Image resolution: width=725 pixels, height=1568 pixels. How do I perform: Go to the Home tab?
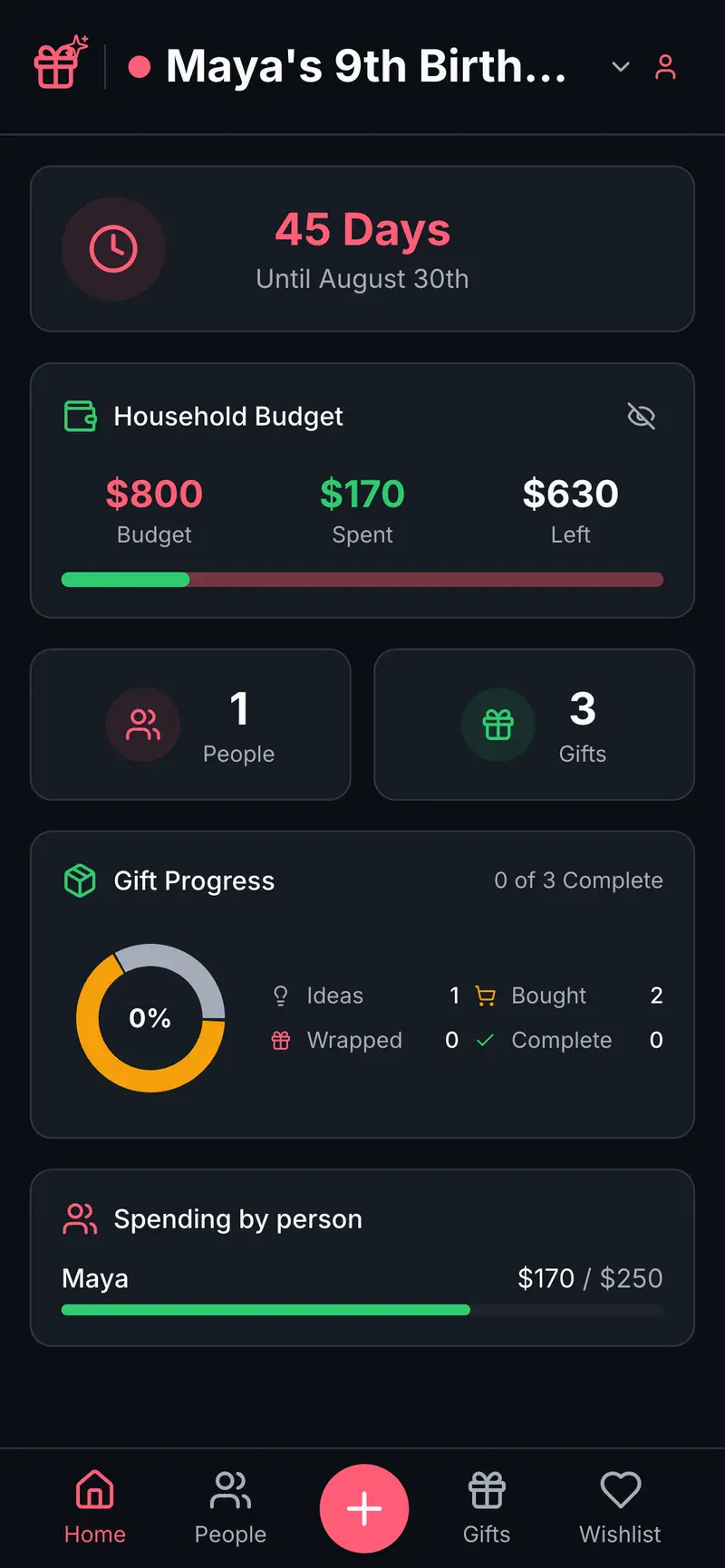coord(95,1509)
